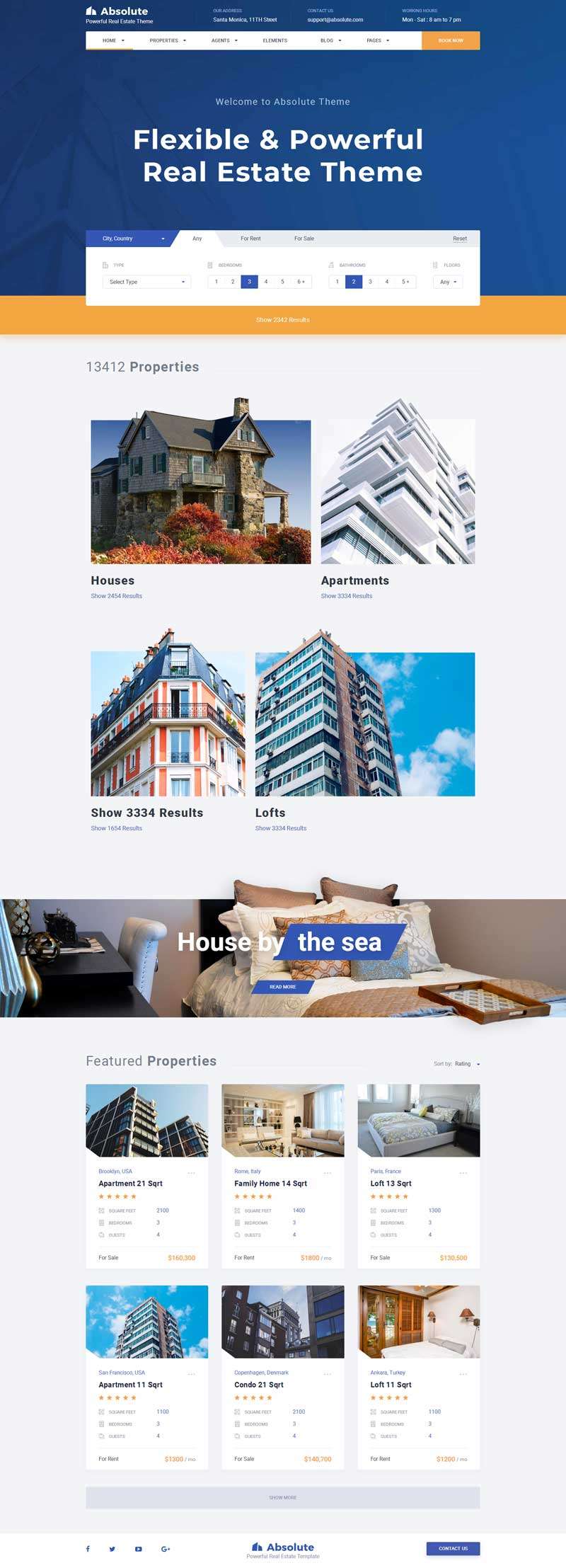
Task: Switch to the For Rent tab
Action: point(250,239)
